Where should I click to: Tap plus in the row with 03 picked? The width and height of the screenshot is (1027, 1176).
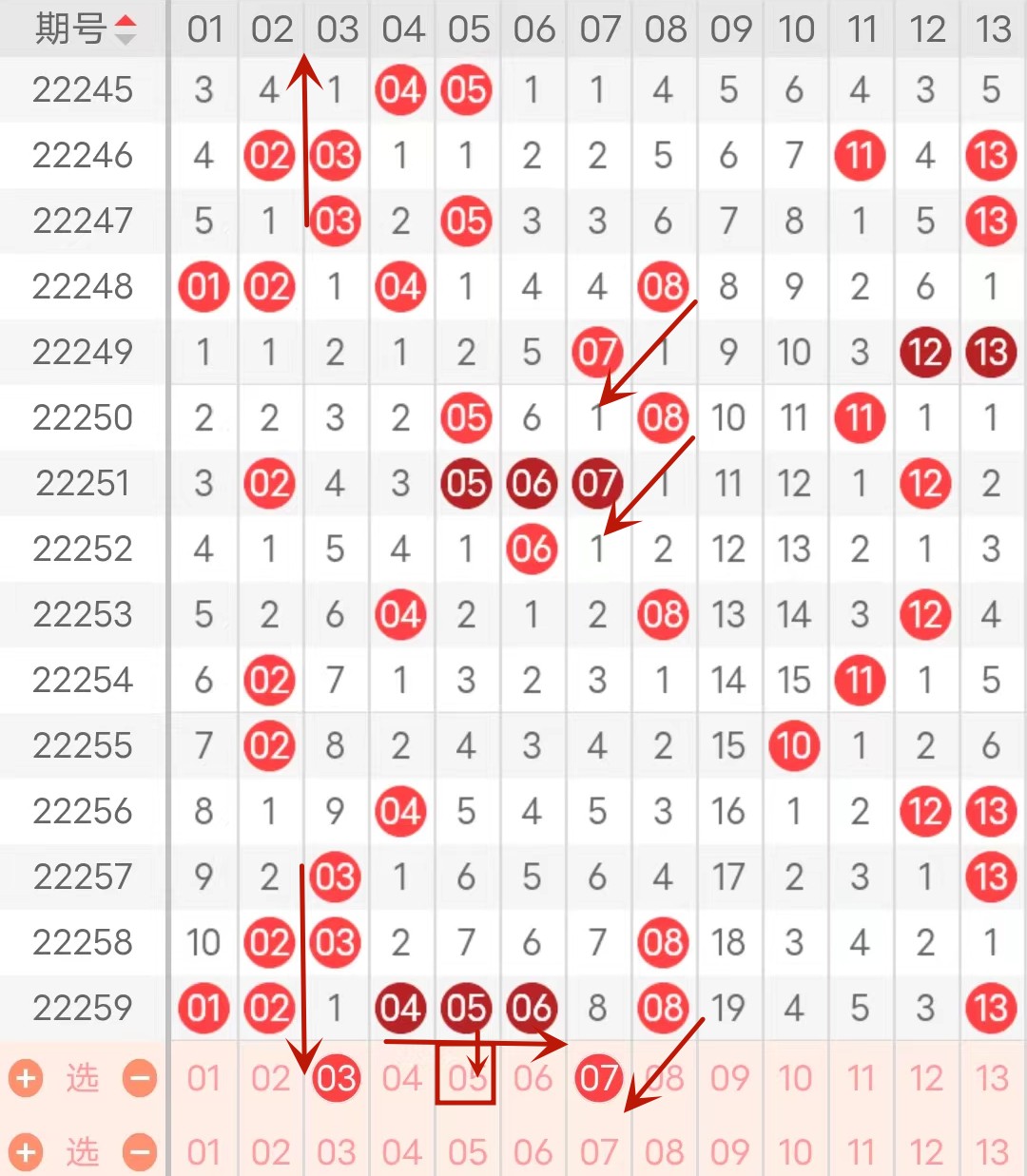pyautogui.click(x=26, y=1079)
